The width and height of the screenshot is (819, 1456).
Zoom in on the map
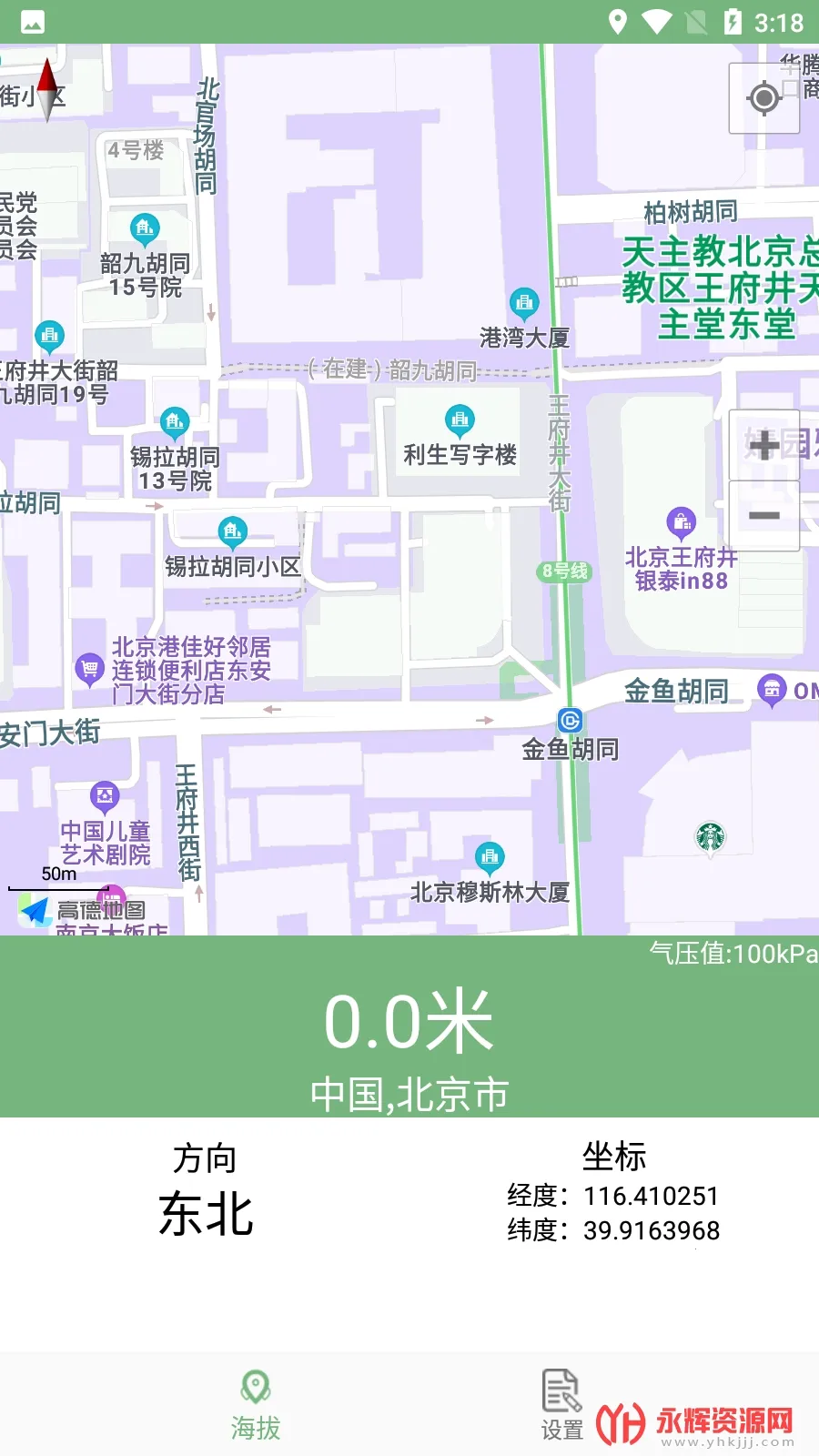pyautogui.click(x=763, y=445)
